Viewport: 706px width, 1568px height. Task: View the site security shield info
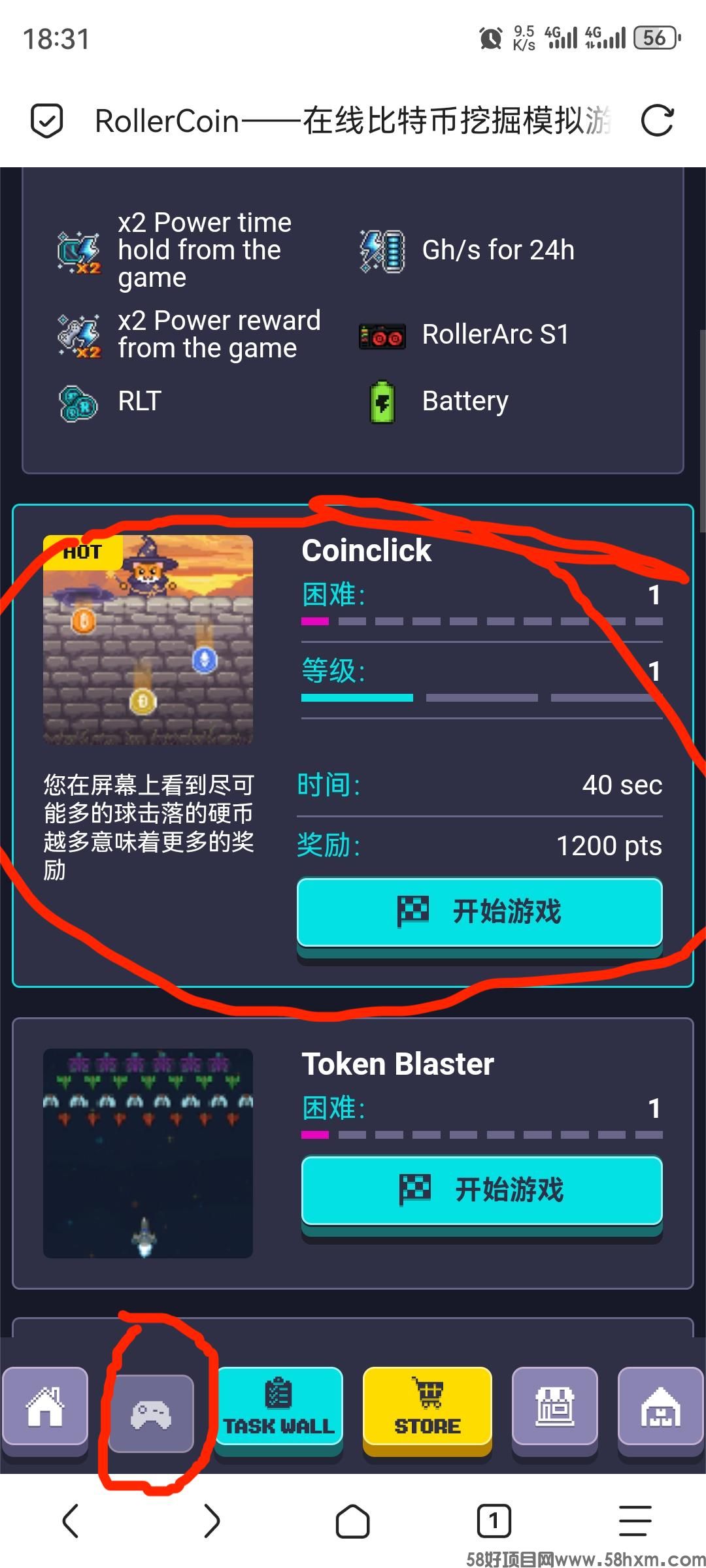coord(47,121)
